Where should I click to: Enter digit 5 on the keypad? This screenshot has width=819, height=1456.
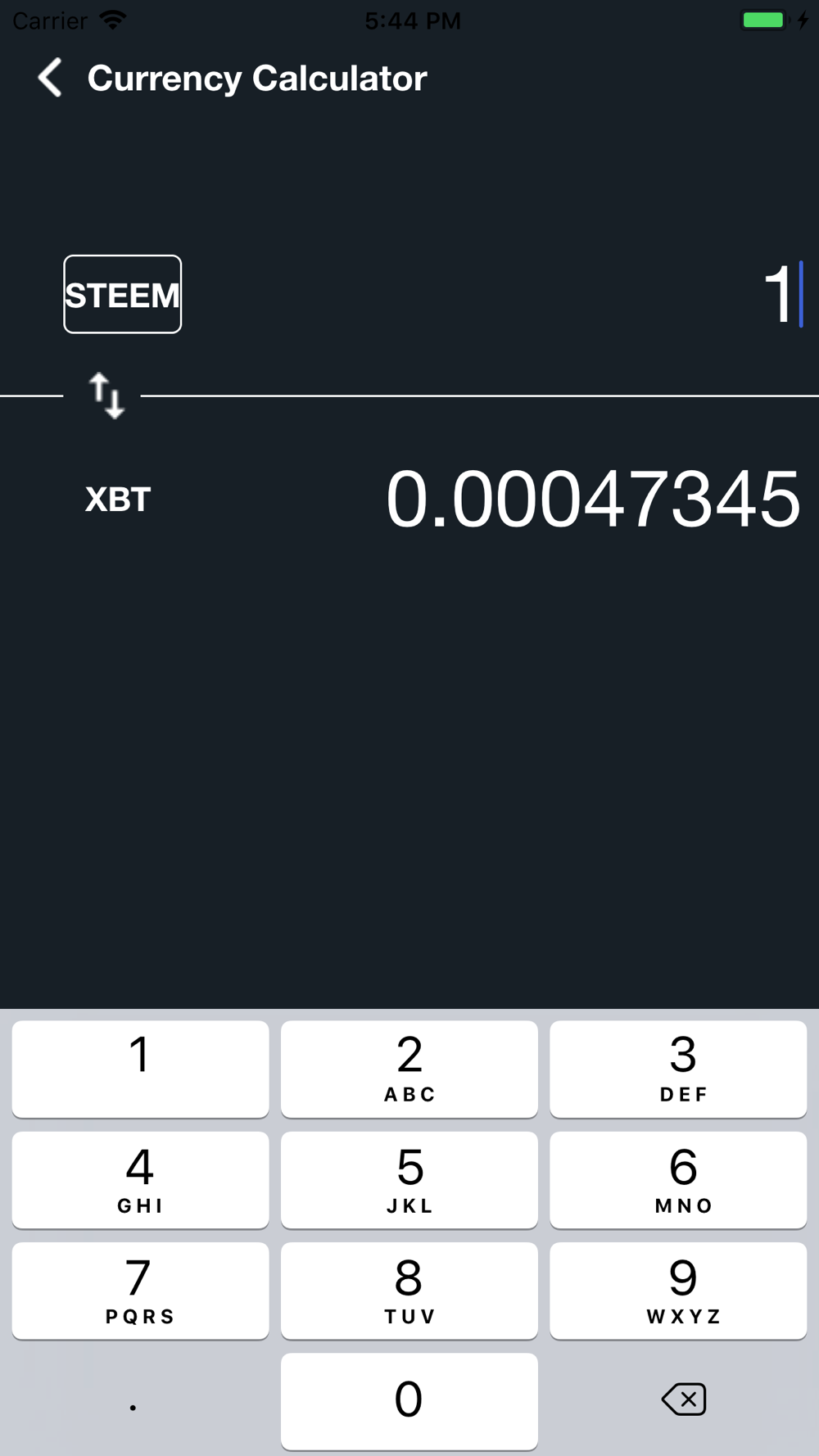(409, 1180)
